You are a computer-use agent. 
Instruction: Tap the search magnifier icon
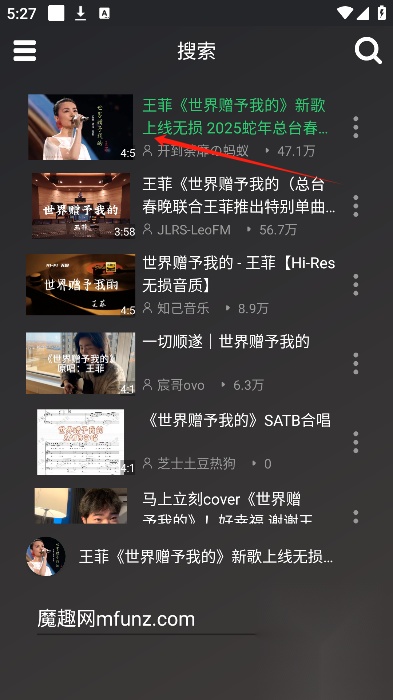368,50
